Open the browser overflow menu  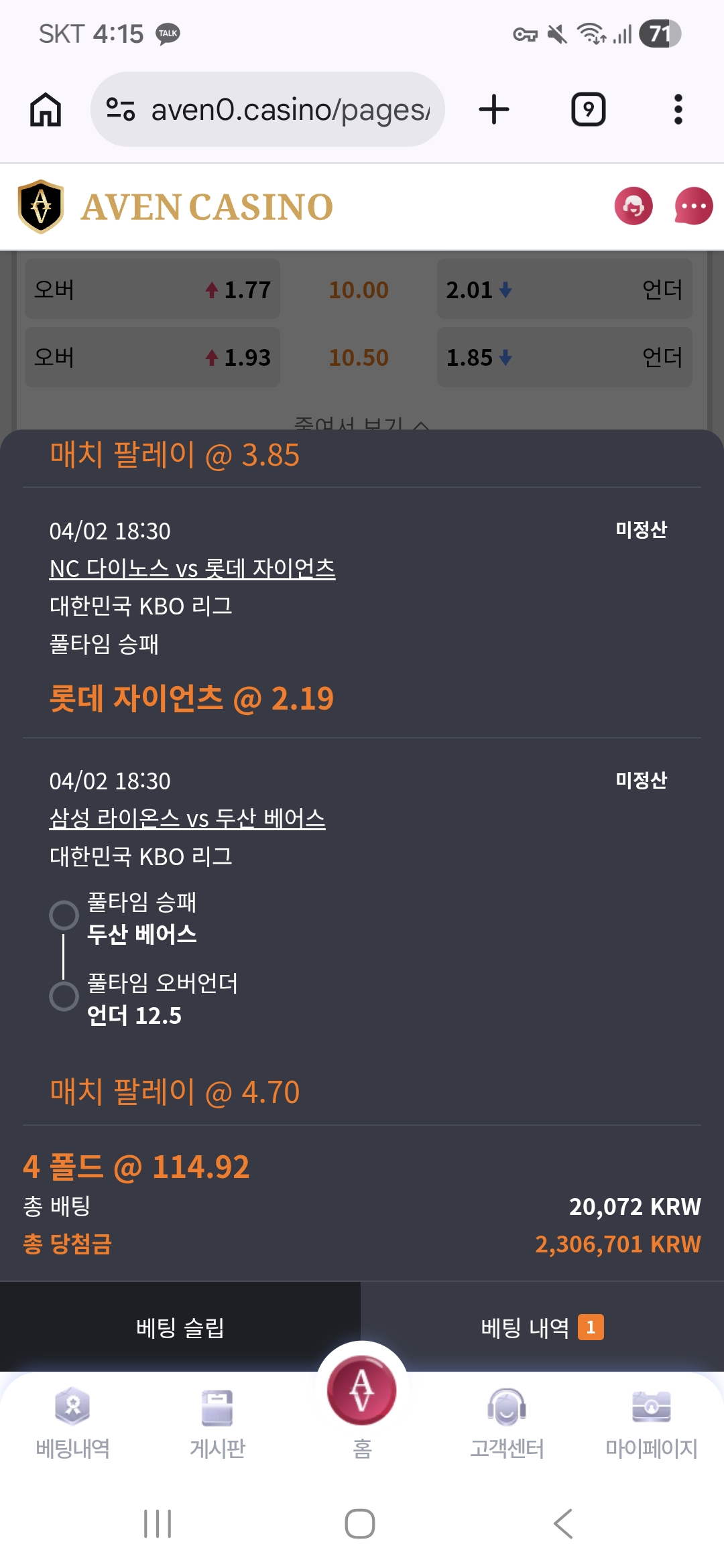[x=678, y=109]
